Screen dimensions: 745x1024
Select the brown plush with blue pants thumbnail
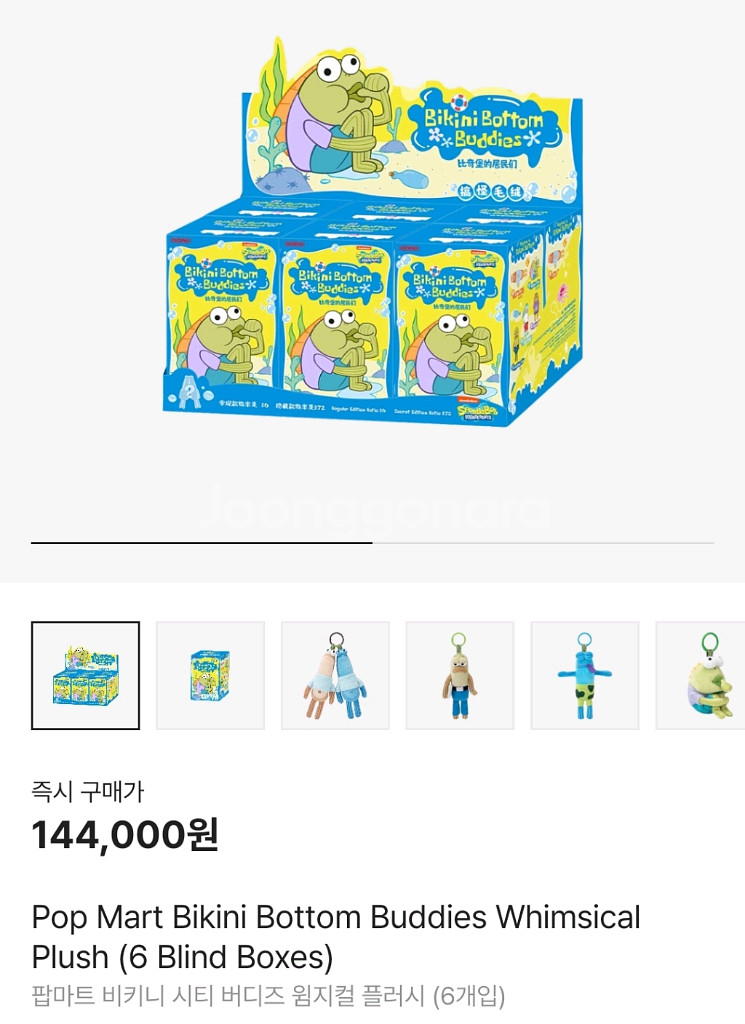pyautogui.click(x=460, y=675)
